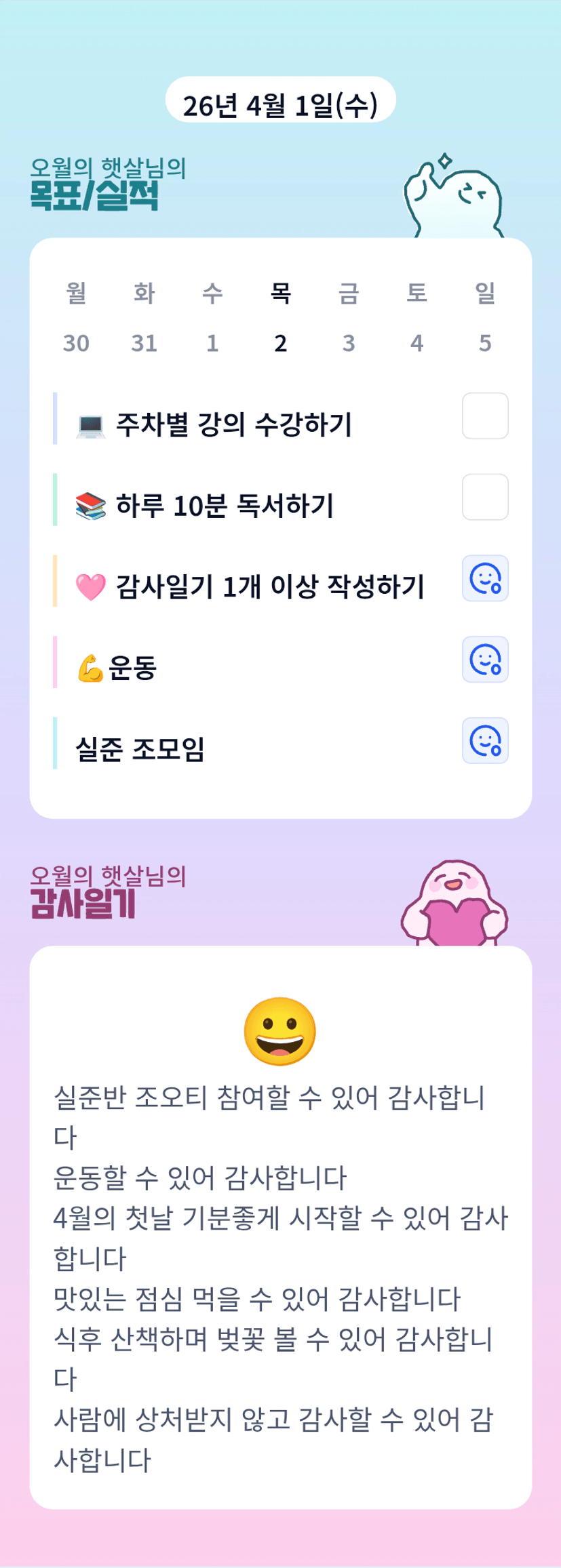Toggle the smiley box for 실준 조모임
The image size is (561, 1568).
tap(485, 741)
